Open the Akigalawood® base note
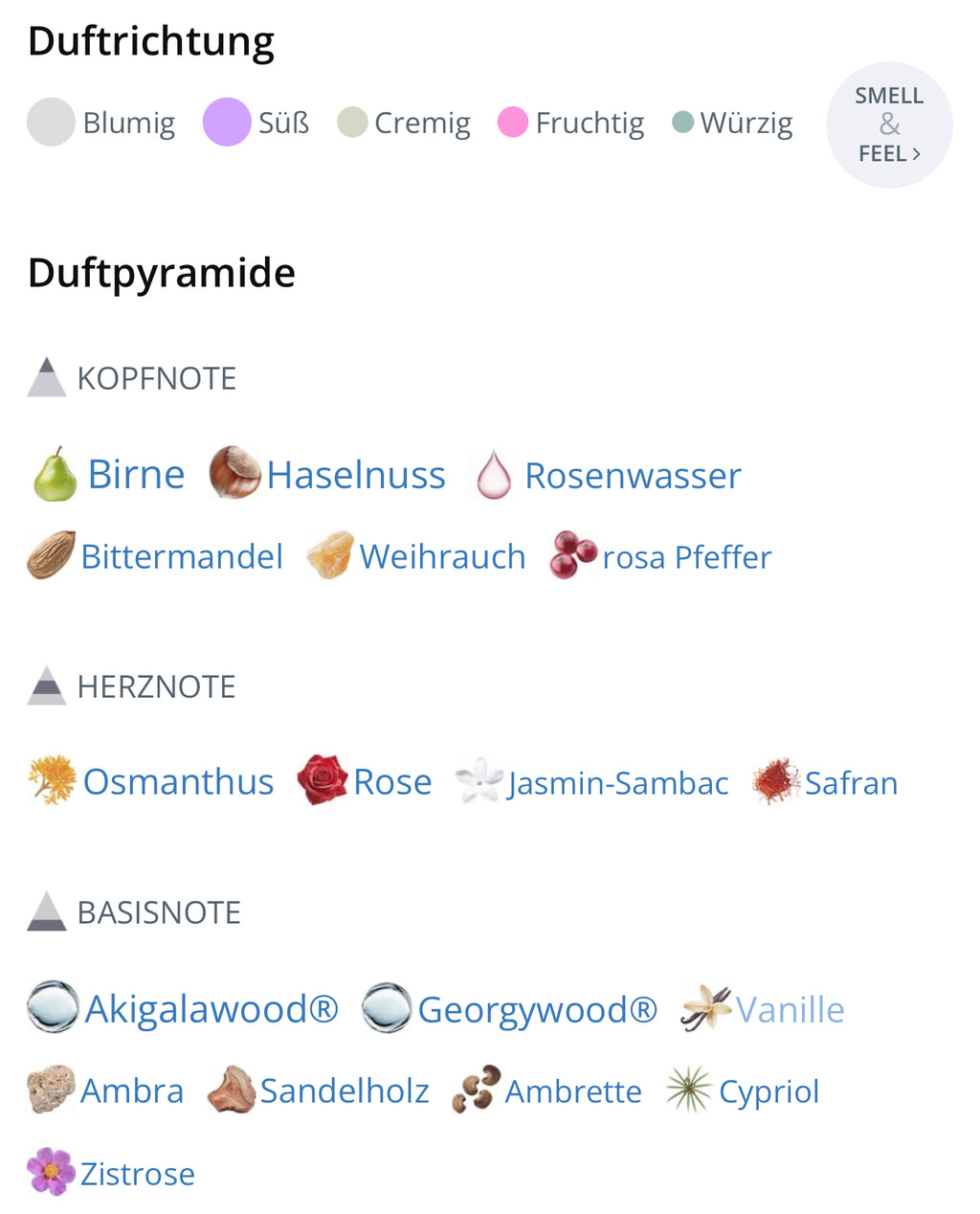The image size is (980, 1214). click(x=211, y=1009)
